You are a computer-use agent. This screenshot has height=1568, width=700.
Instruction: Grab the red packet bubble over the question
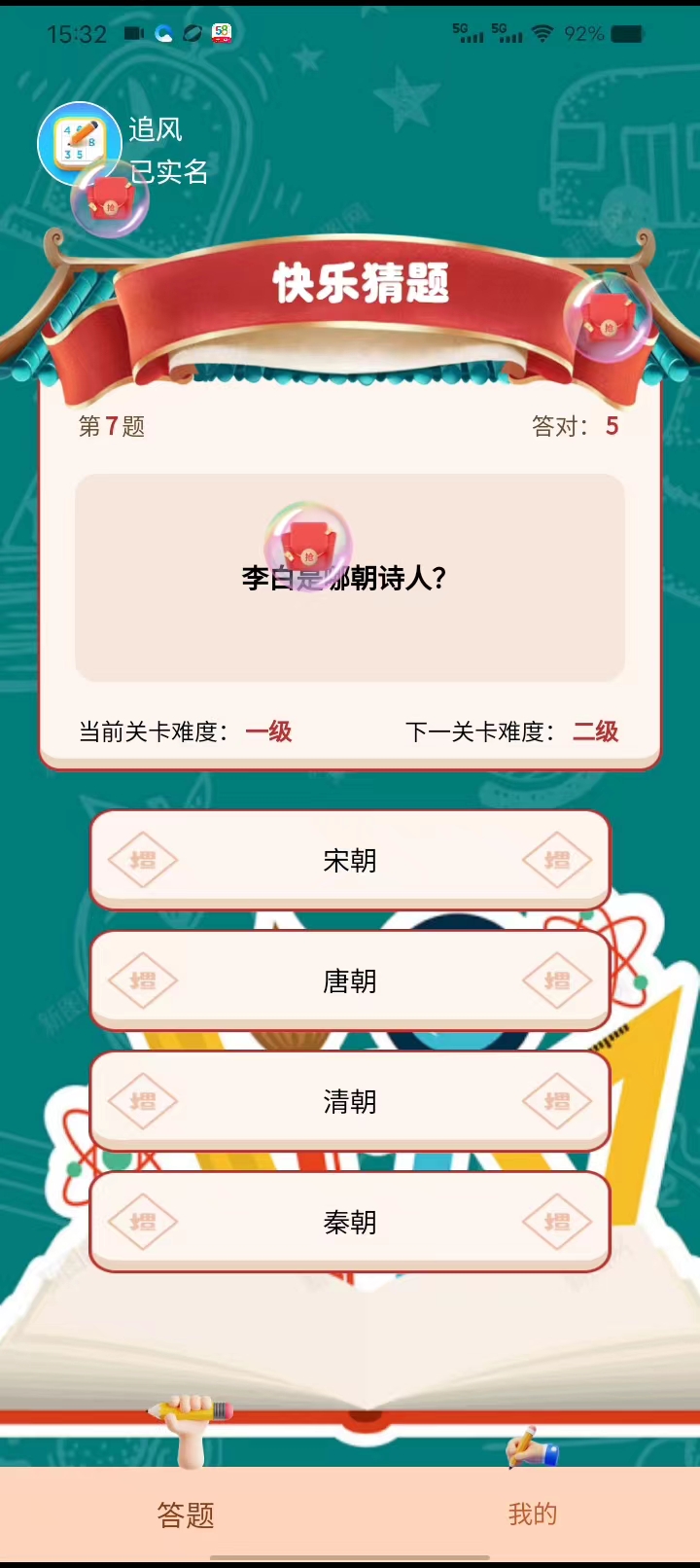tap(308, 547)
